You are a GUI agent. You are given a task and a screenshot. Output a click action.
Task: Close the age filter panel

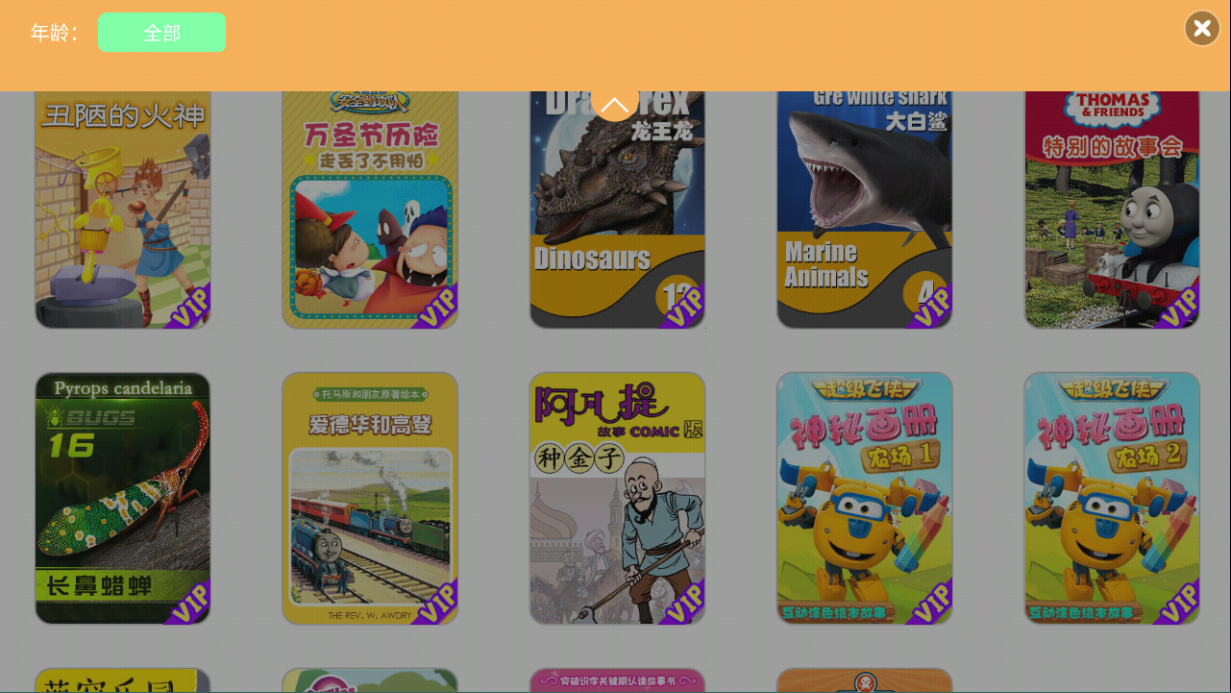1201,28
